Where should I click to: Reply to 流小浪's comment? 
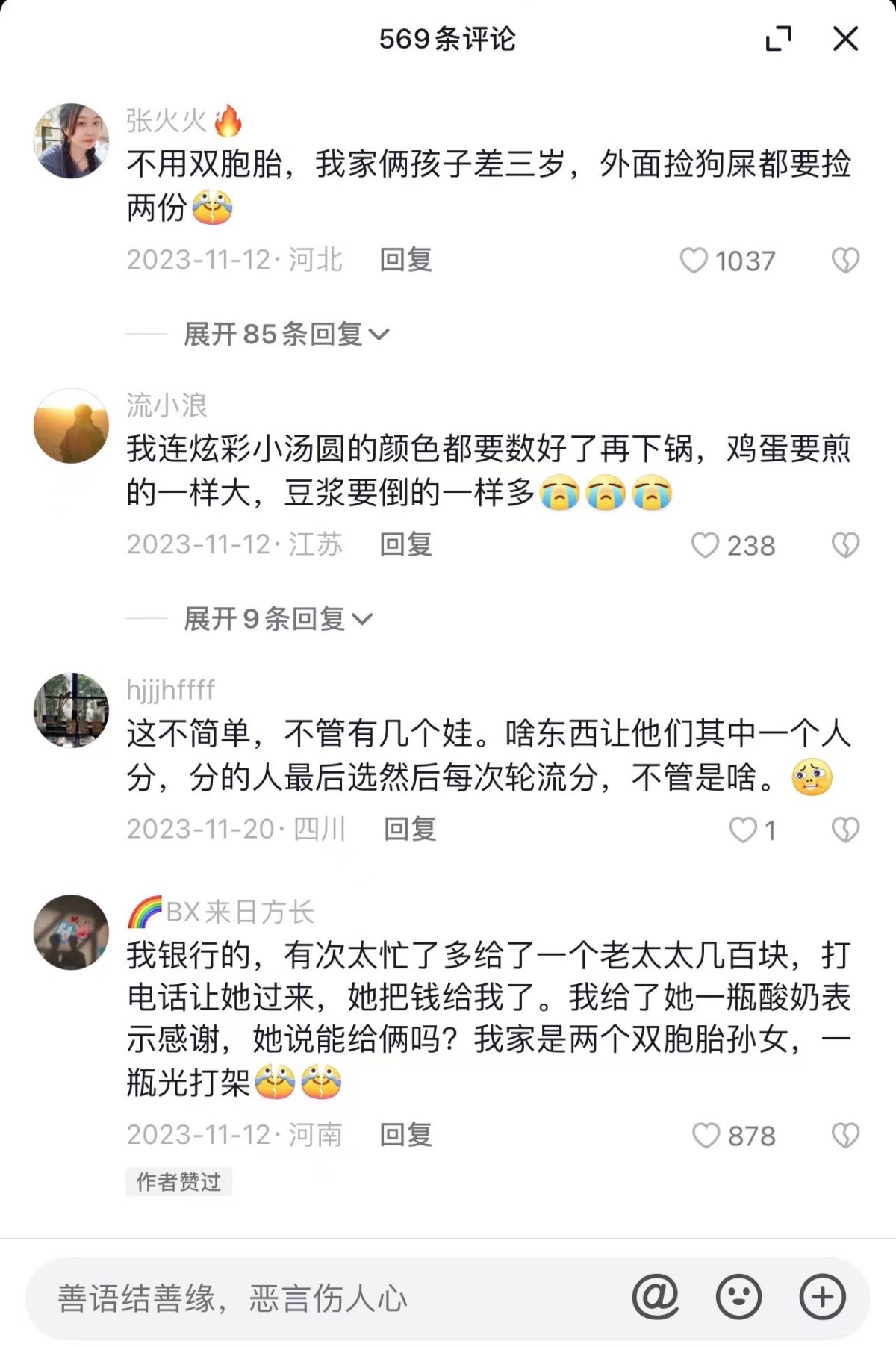click(405, 544)
